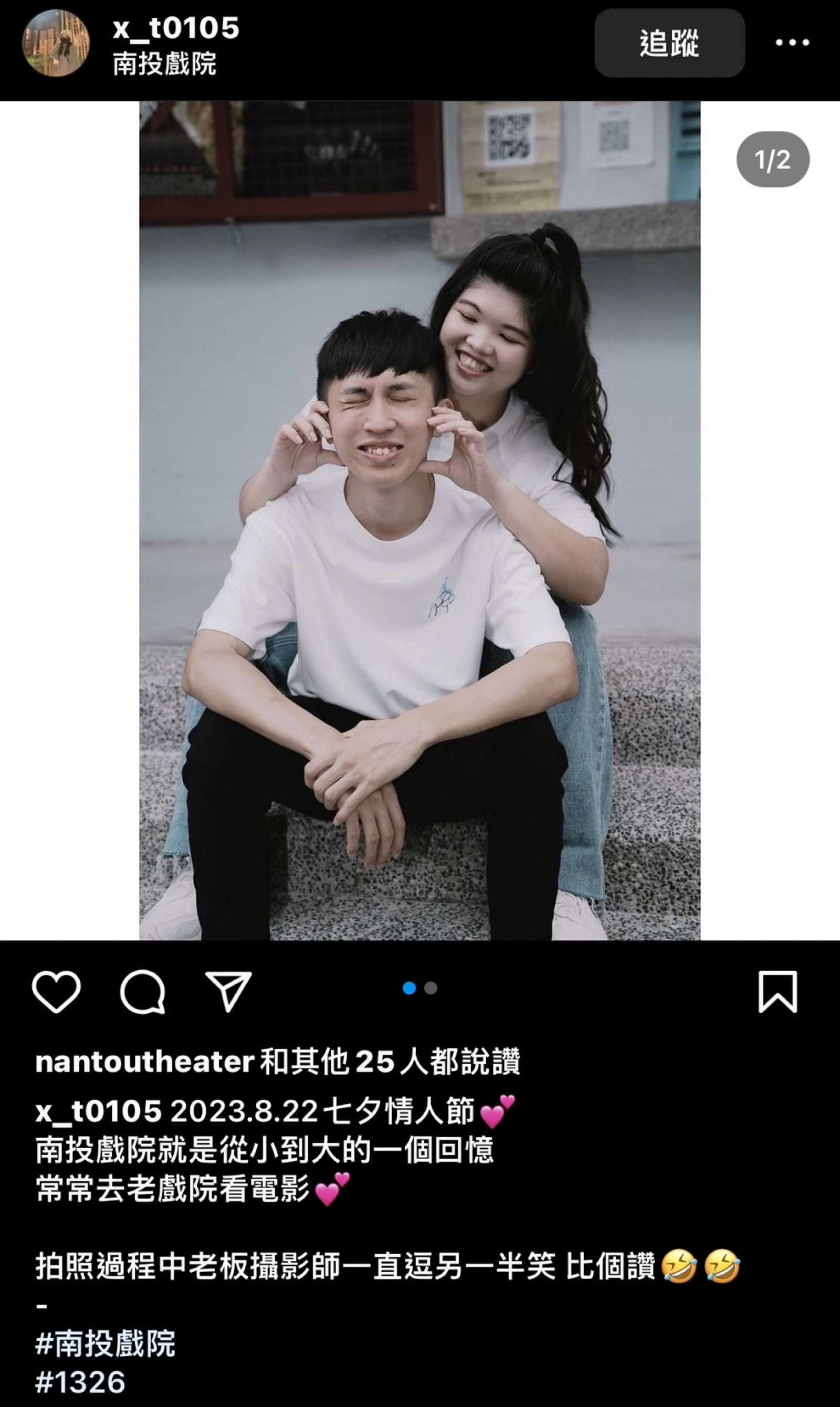The width and height of the screenshot is (840, 1407).
Task: Follow x_t0105 with the 追蹤 button
Action: click(669, 43)
